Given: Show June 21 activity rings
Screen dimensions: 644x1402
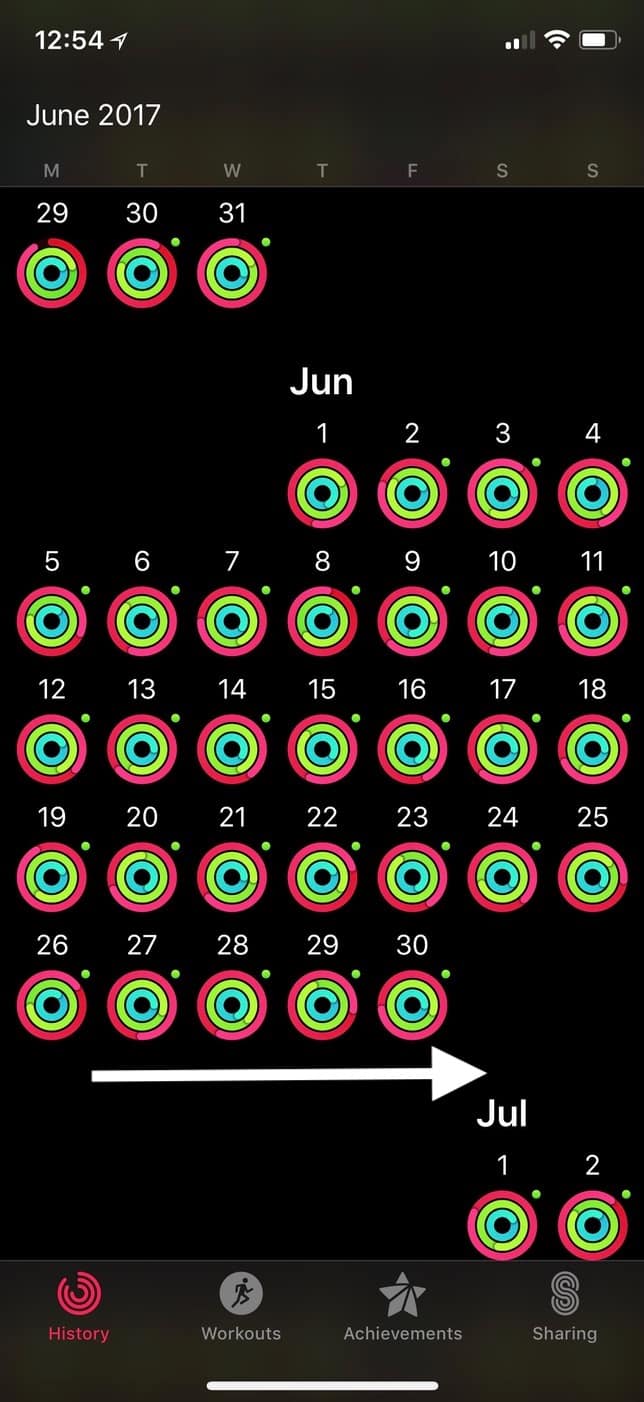Looking at the screenshot, I should pyautogui.click(x=232, y=877).
